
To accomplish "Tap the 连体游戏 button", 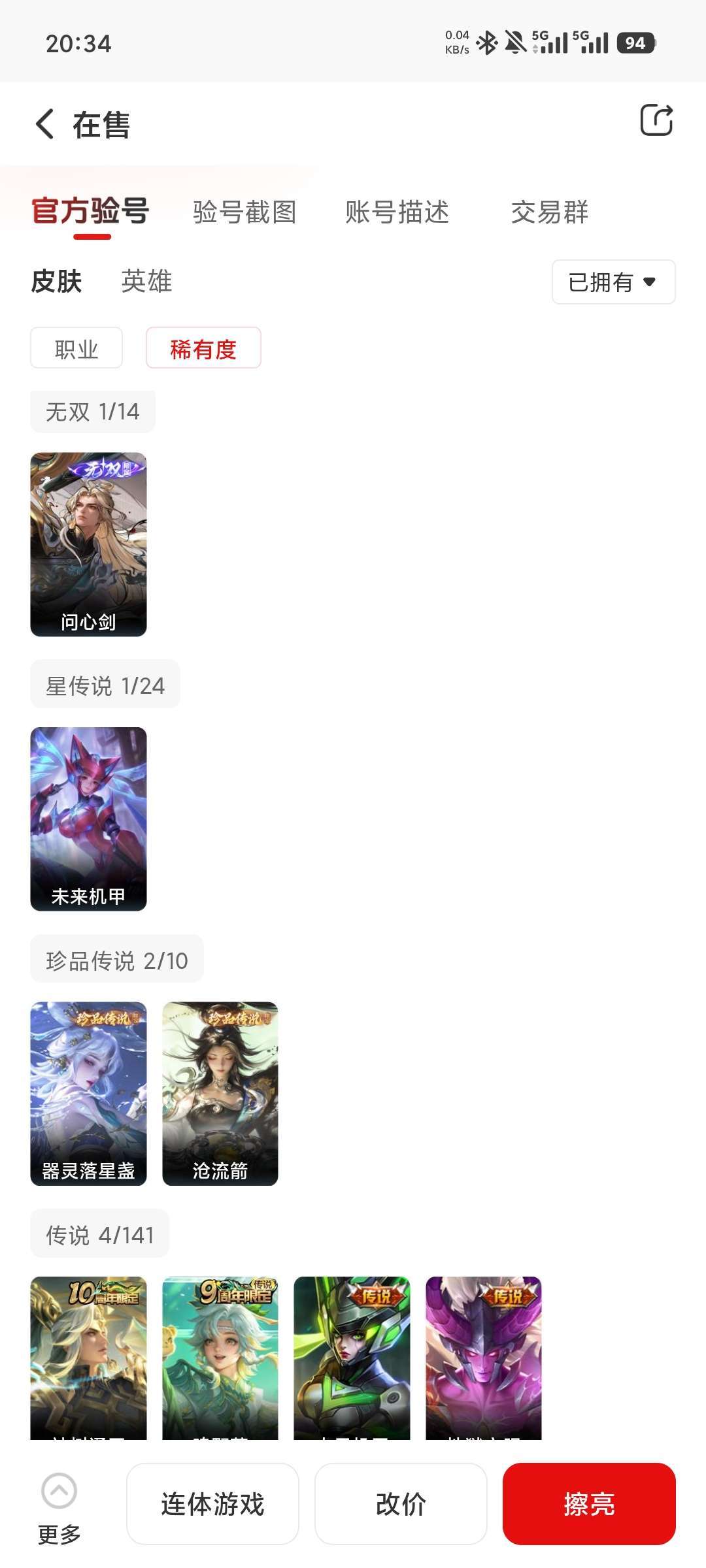I will pyautogui.click(x=212, y=1504).
